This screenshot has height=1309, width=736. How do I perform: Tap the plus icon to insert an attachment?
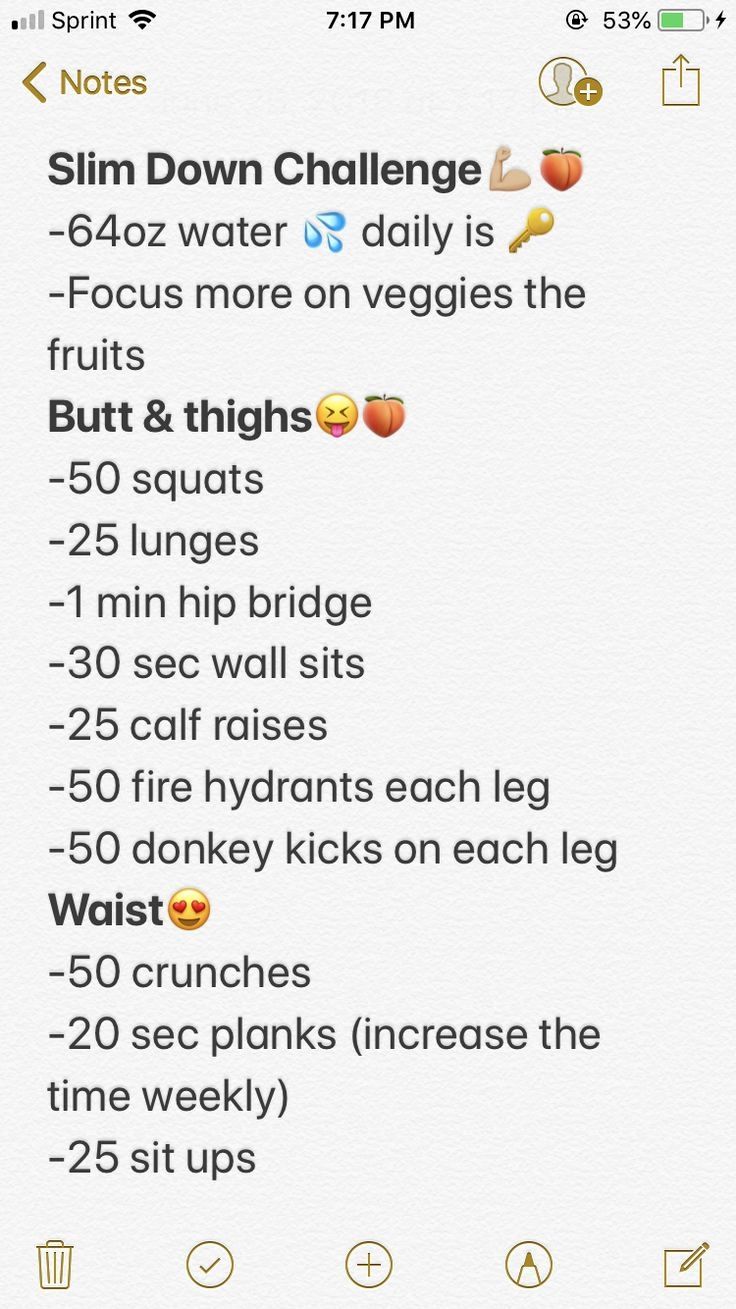(369, 1265)
